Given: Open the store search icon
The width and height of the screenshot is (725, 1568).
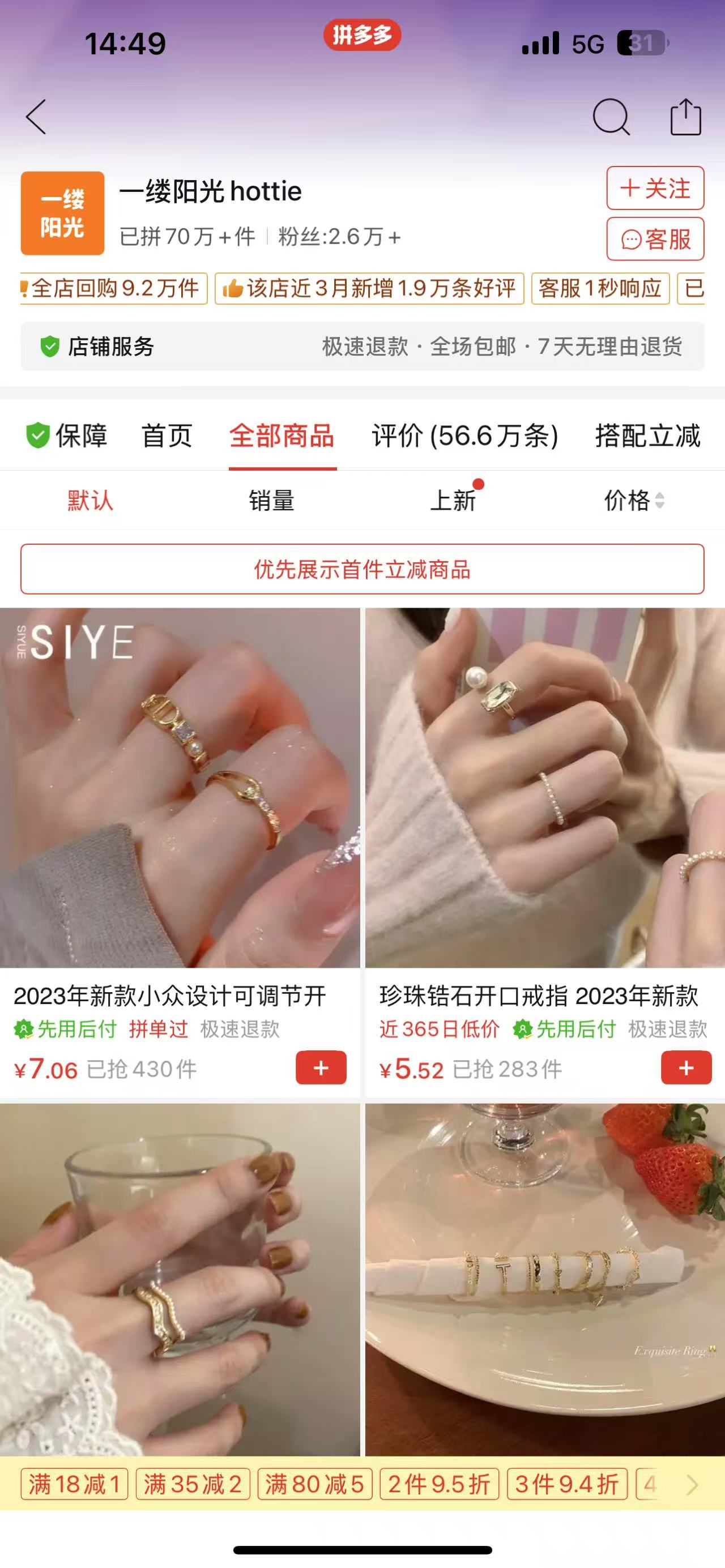Looking at the screenshot, I should point(611,116).
